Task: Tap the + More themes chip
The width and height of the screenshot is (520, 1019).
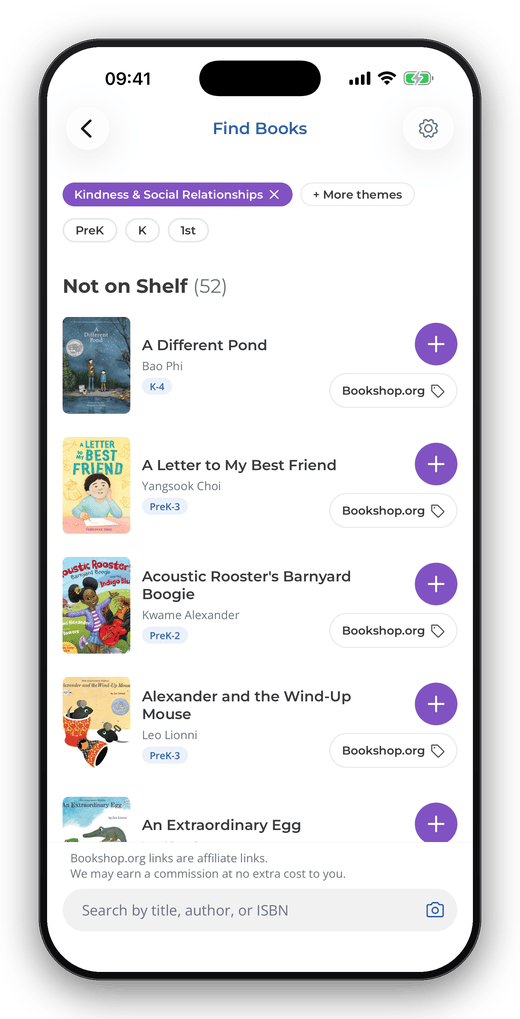Action: pyautogui.click(x=357, y=194)
